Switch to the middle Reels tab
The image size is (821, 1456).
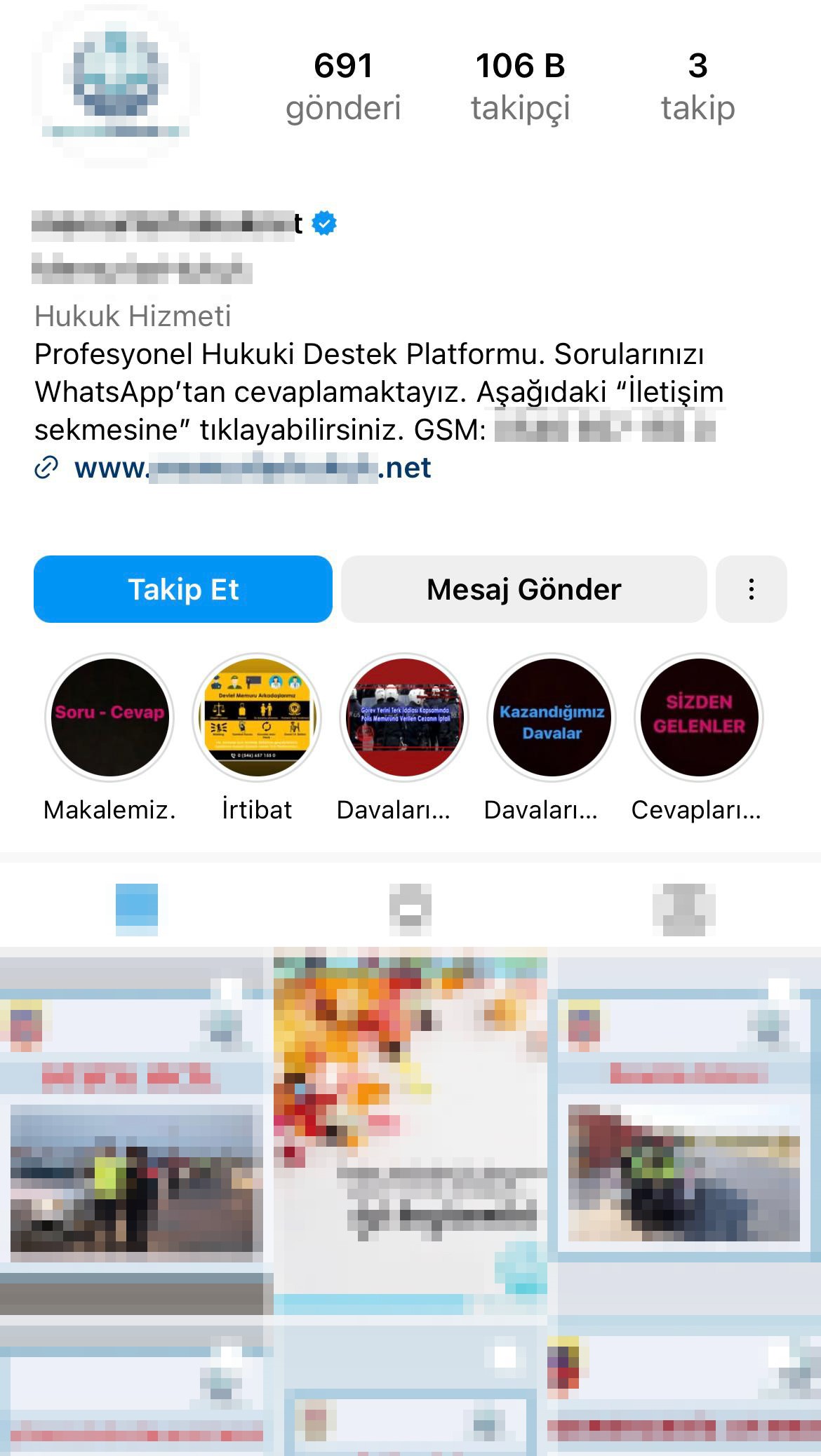click(x=410, y=908)
